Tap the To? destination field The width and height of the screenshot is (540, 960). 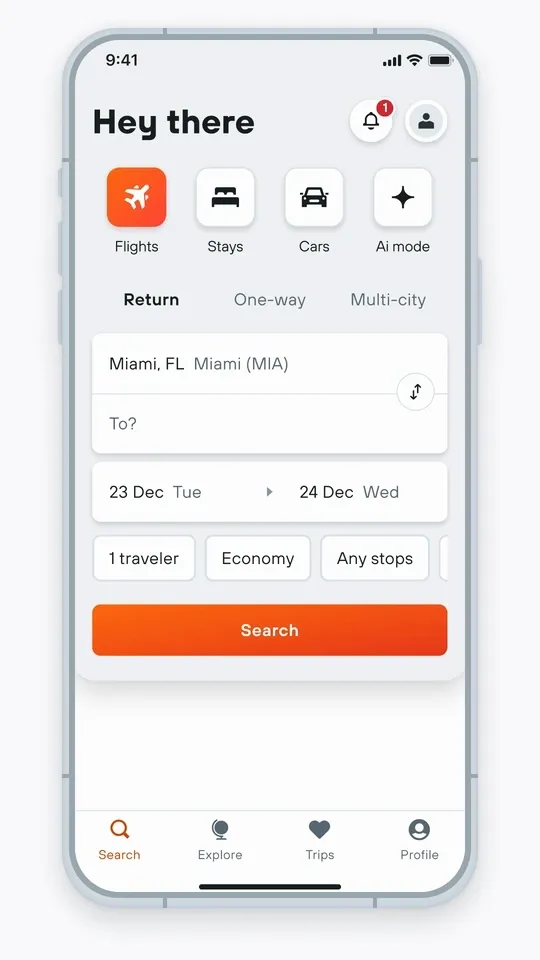269,424
